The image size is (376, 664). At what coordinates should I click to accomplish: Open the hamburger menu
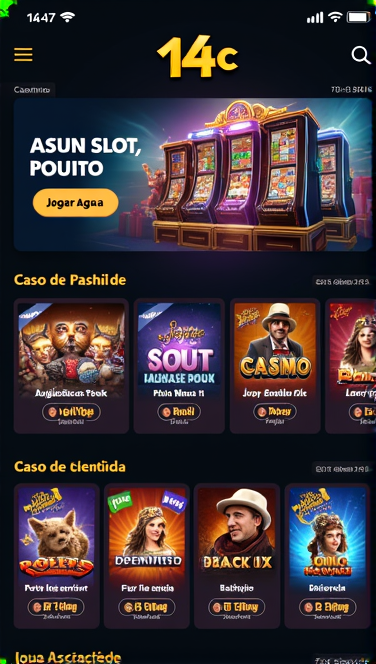23,55
